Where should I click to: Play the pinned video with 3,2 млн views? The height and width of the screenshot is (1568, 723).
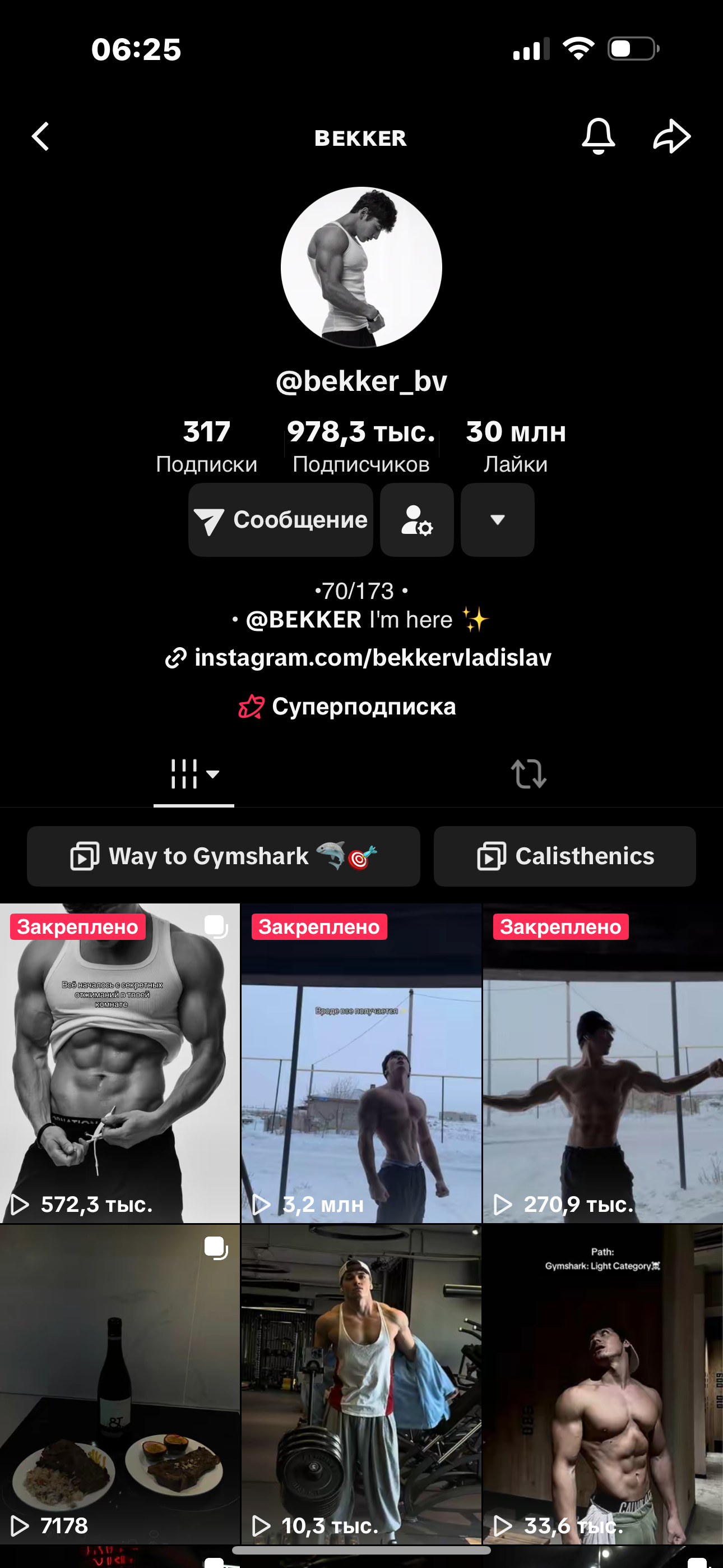361,1063
